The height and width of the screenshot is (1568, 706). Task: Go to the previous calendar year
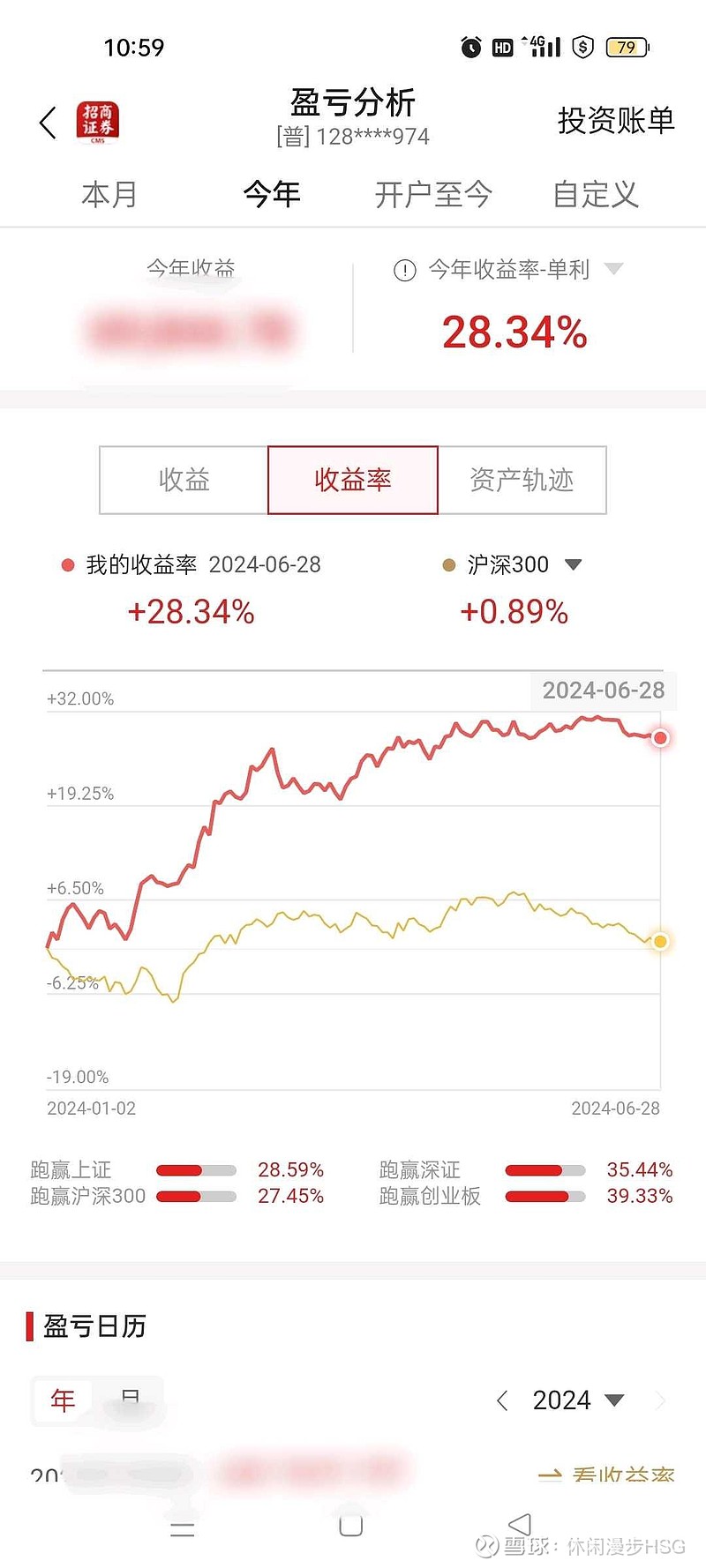click(x=502, y=1400)
